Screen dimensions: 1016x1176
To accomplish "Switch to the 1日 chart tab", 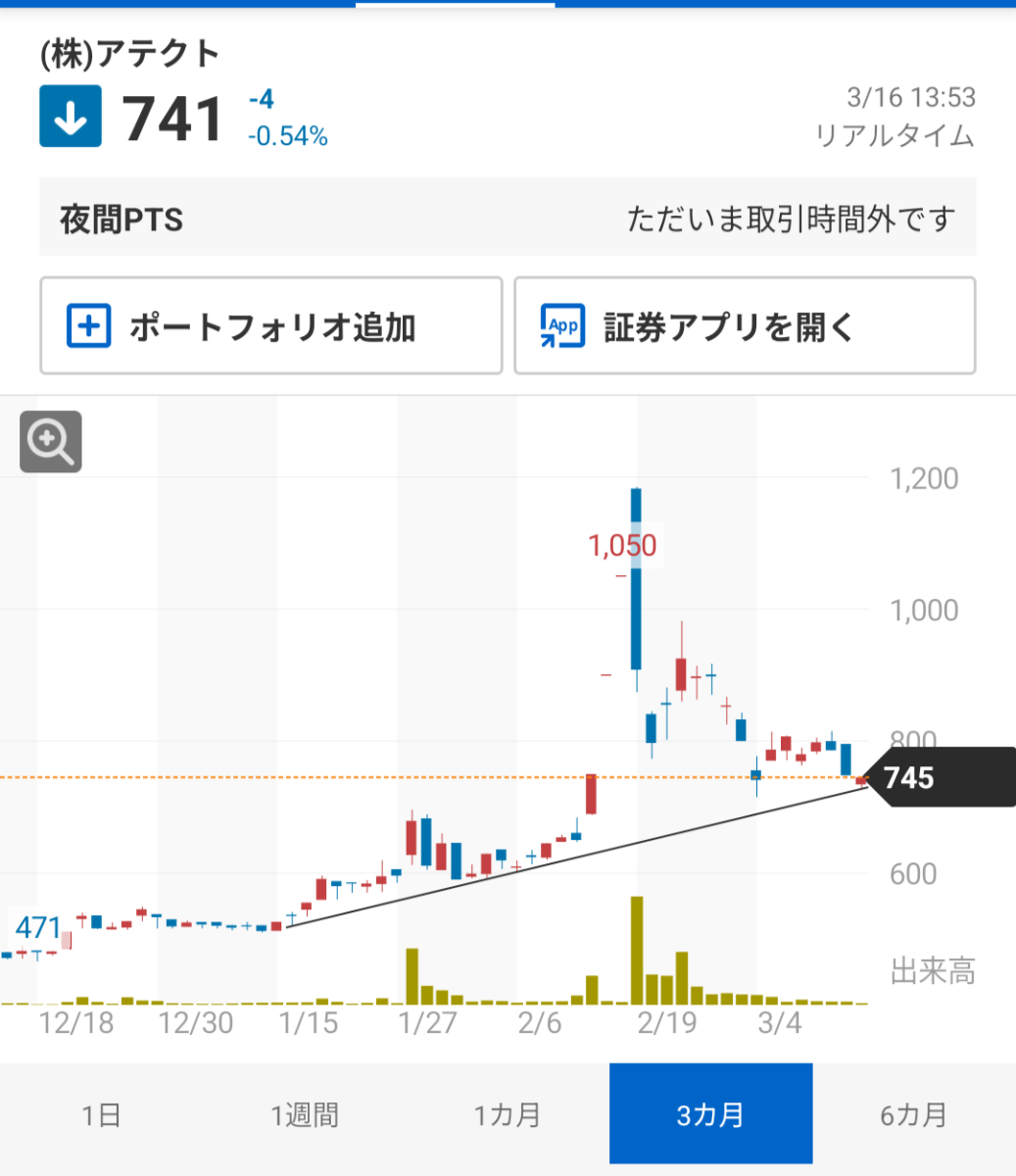I will pos(101,1113).
